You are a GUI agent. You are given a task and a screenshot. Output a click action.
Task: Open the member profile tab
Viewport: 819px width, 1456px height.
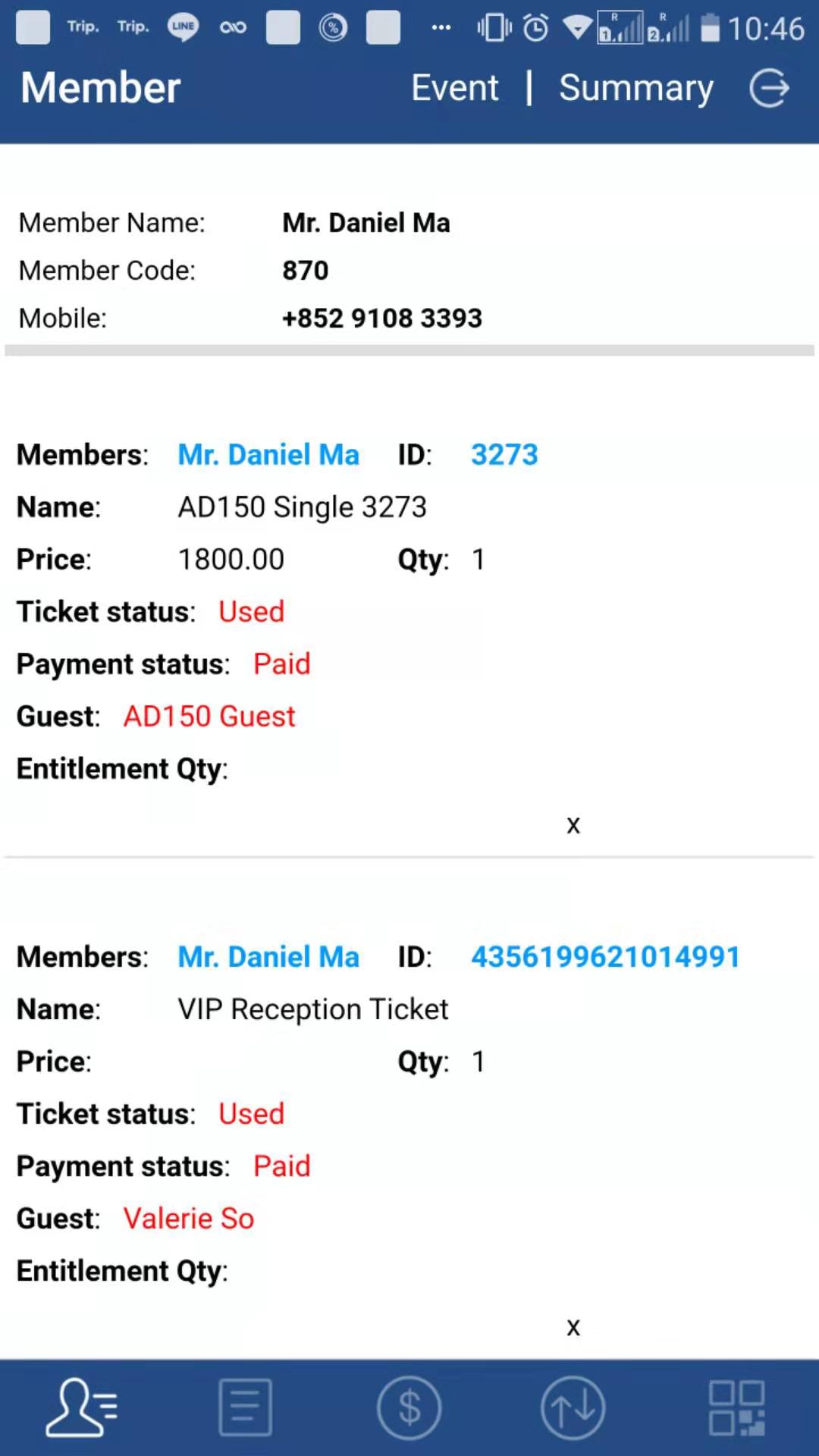tap(81, 1407)
